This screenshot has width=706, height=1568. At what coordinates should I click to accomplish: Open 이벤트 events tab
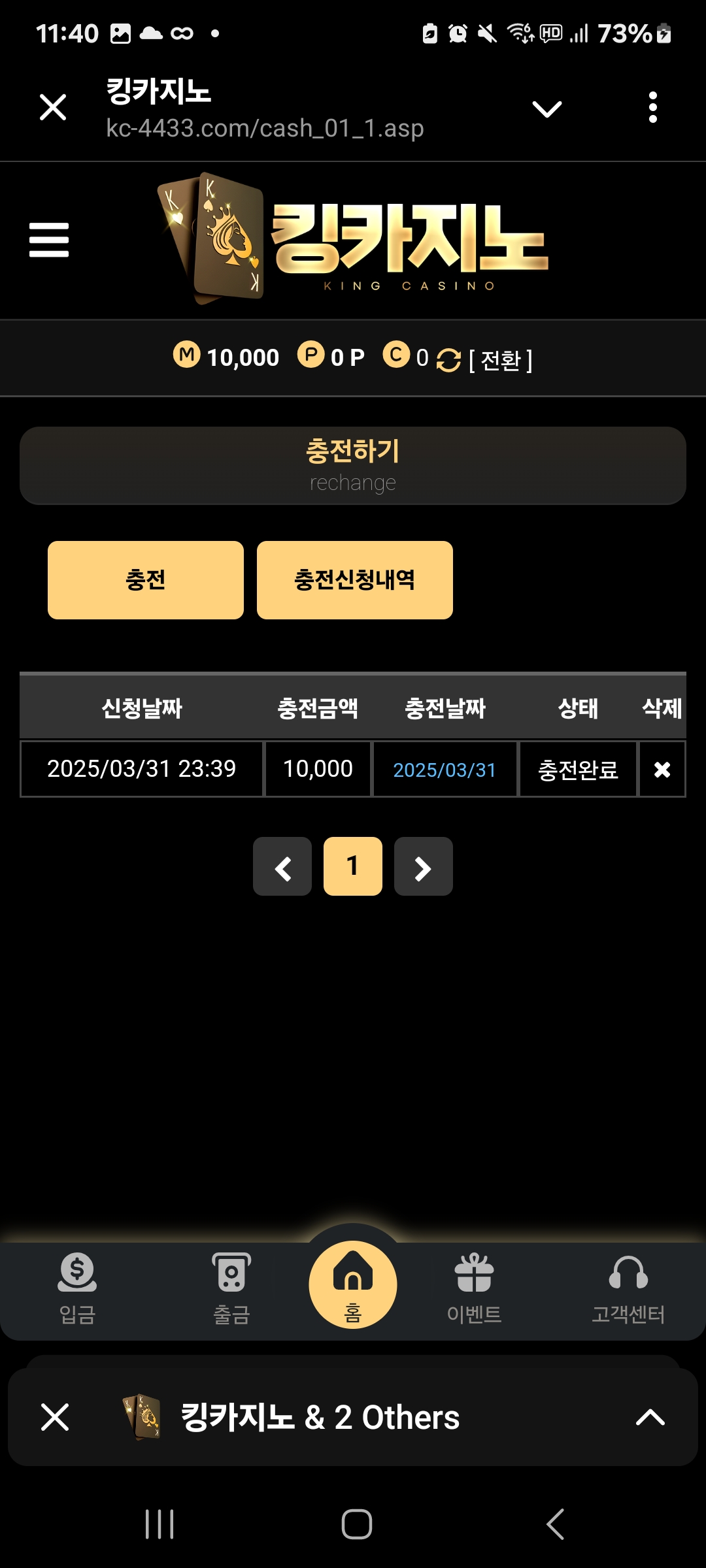(474, 1288)
